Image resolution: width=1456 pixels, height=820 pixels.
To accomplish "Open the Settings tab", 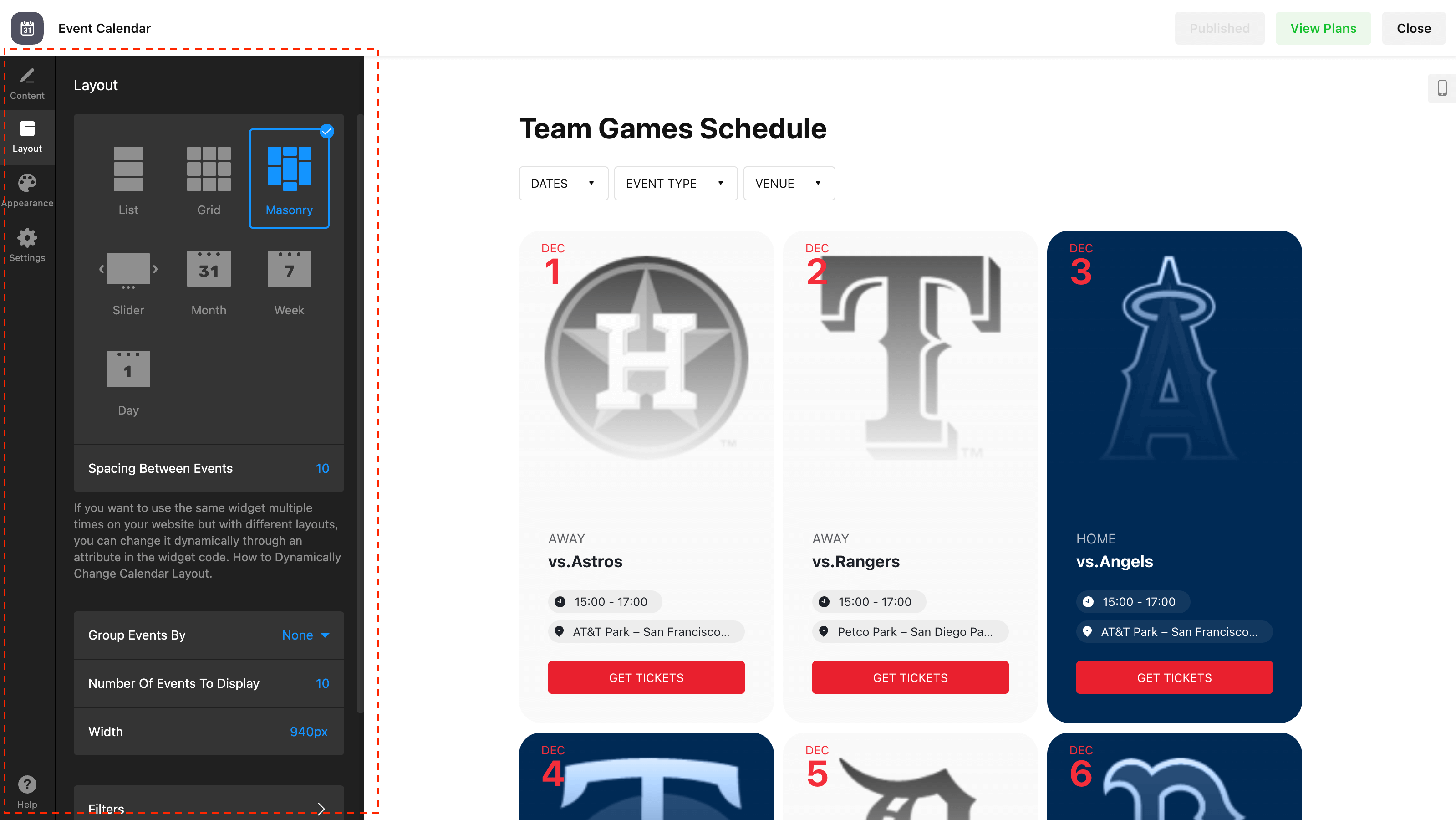I will pyautogui.click(x=27, y=245).
